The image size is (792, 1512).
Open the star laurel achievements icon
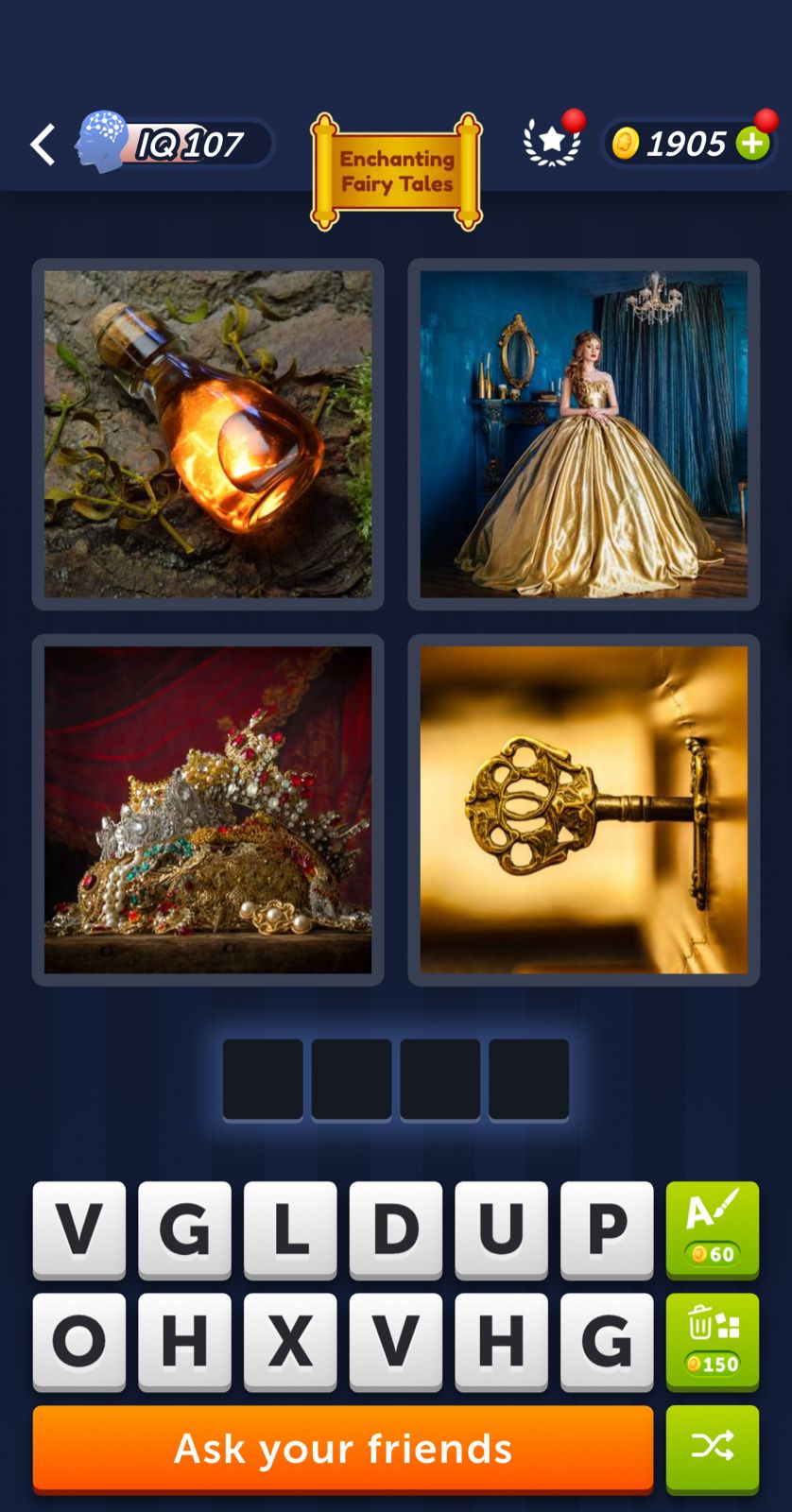(x=552, y=143)
